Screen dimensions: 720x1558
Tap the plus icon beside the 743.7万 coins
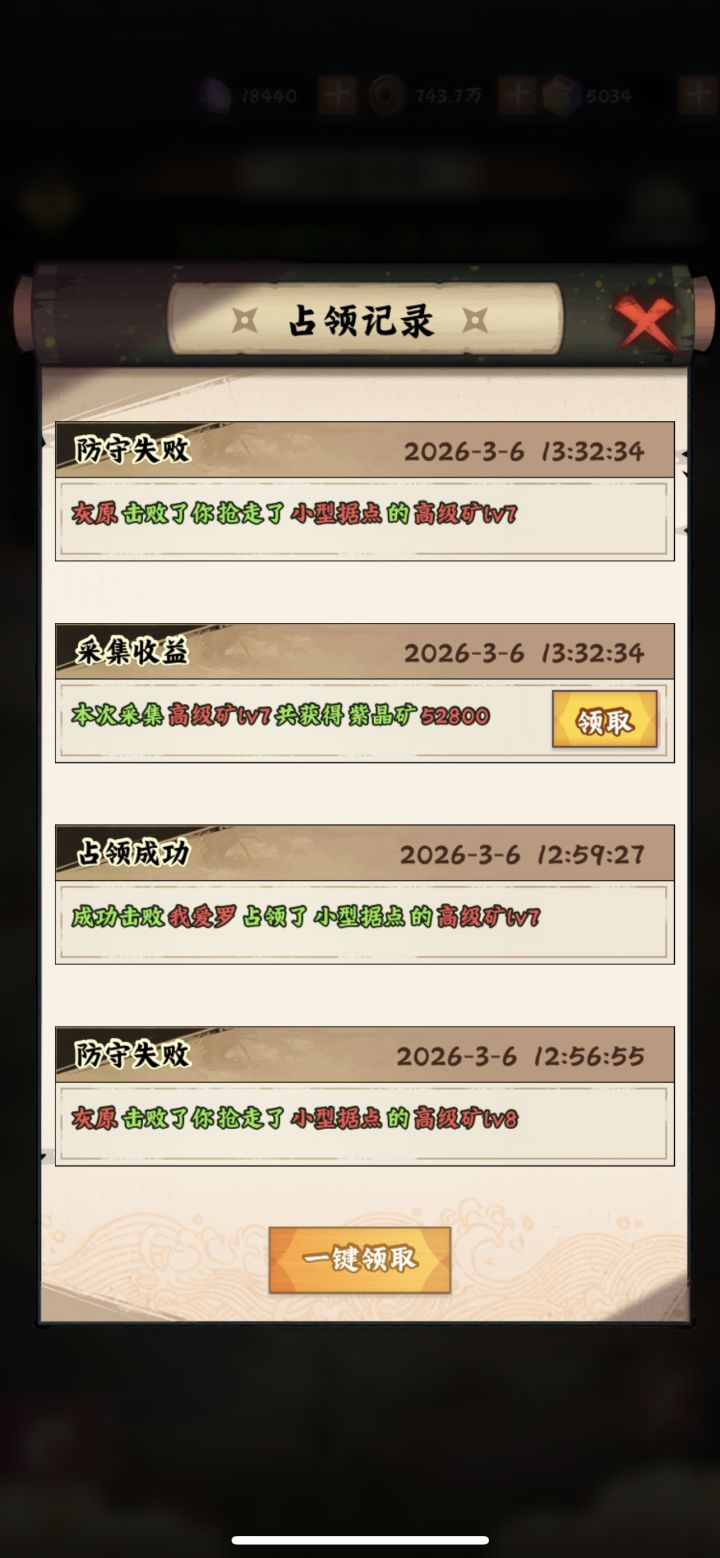[x=516, y=93]
